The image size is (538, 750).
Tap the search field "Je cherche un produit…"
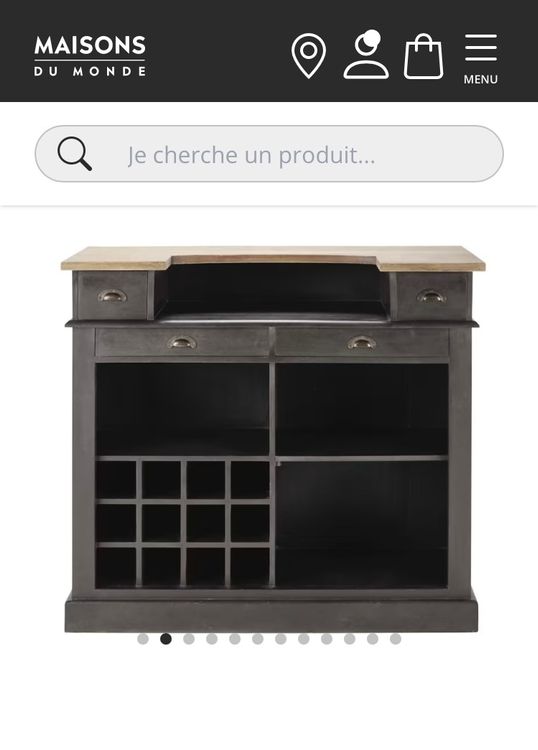[x=269, y=154]
